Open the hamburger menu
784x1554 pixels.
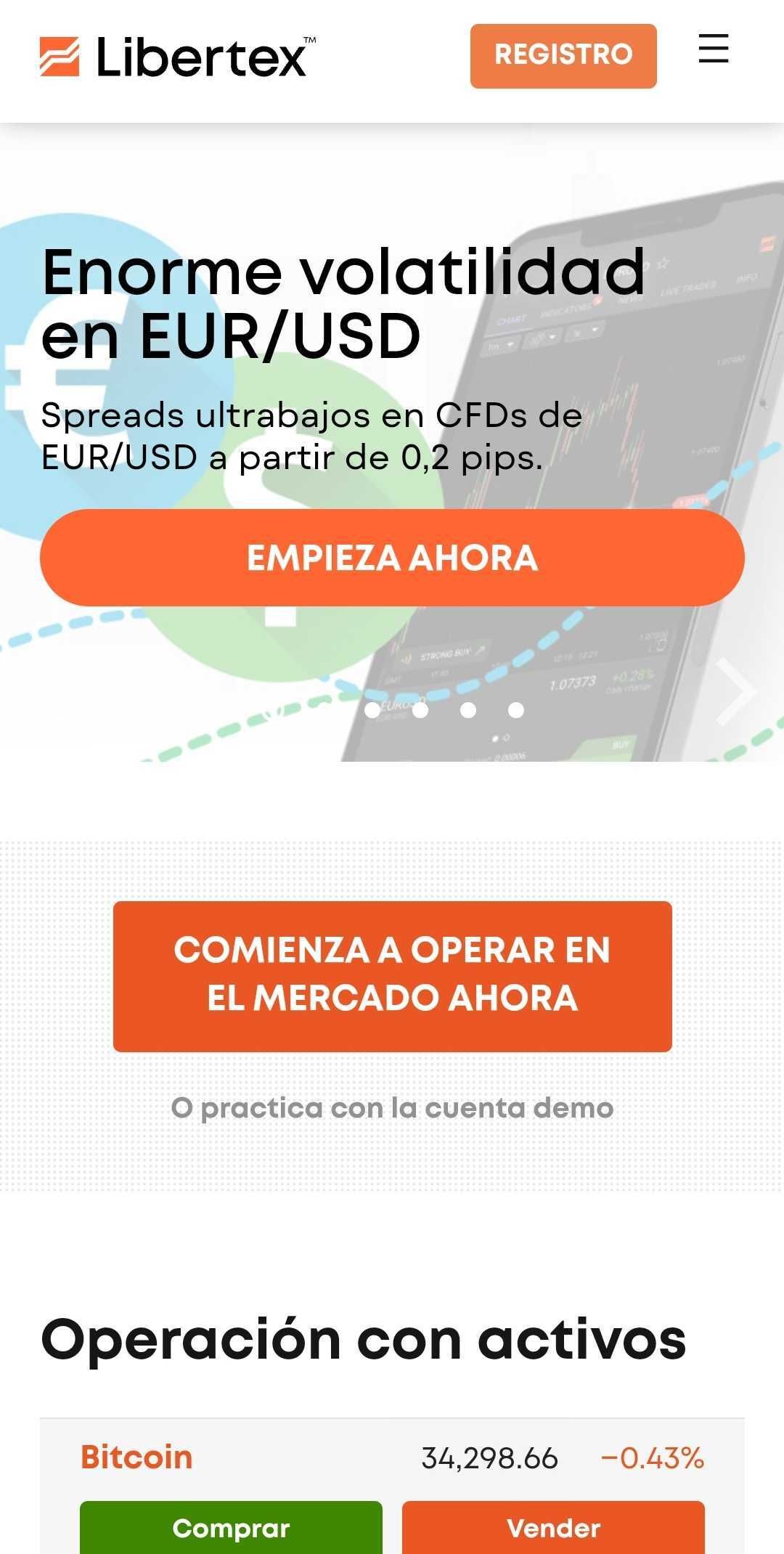[x=713, y=49]
